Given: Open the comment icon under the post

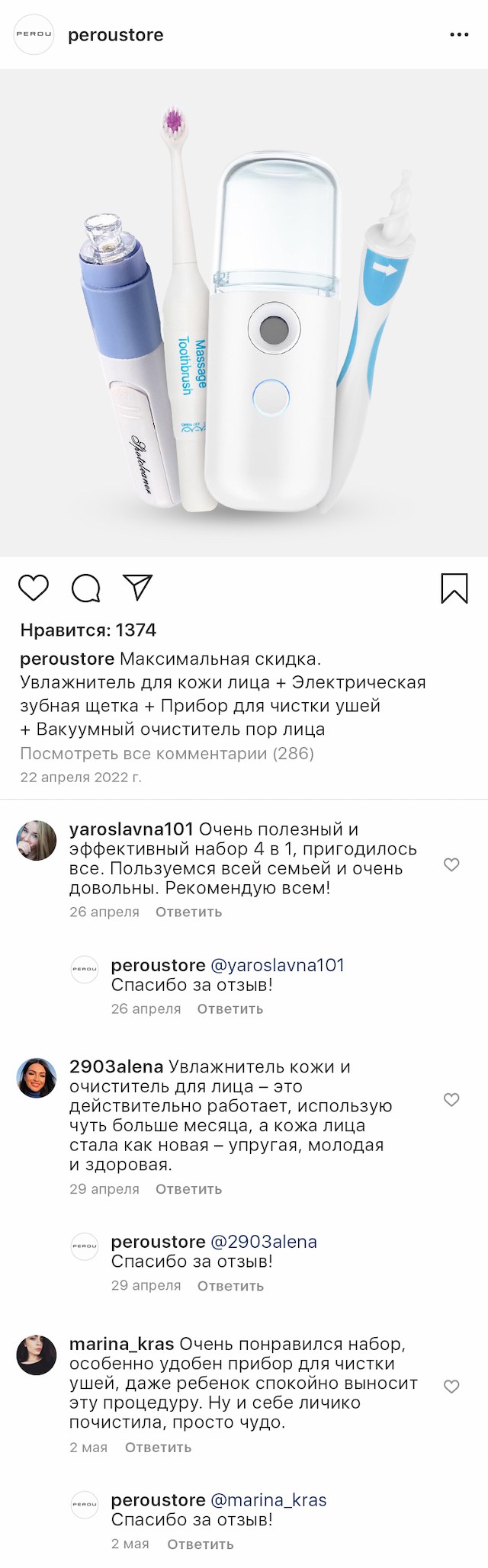Looking at the screenshot, I should 85,588.
